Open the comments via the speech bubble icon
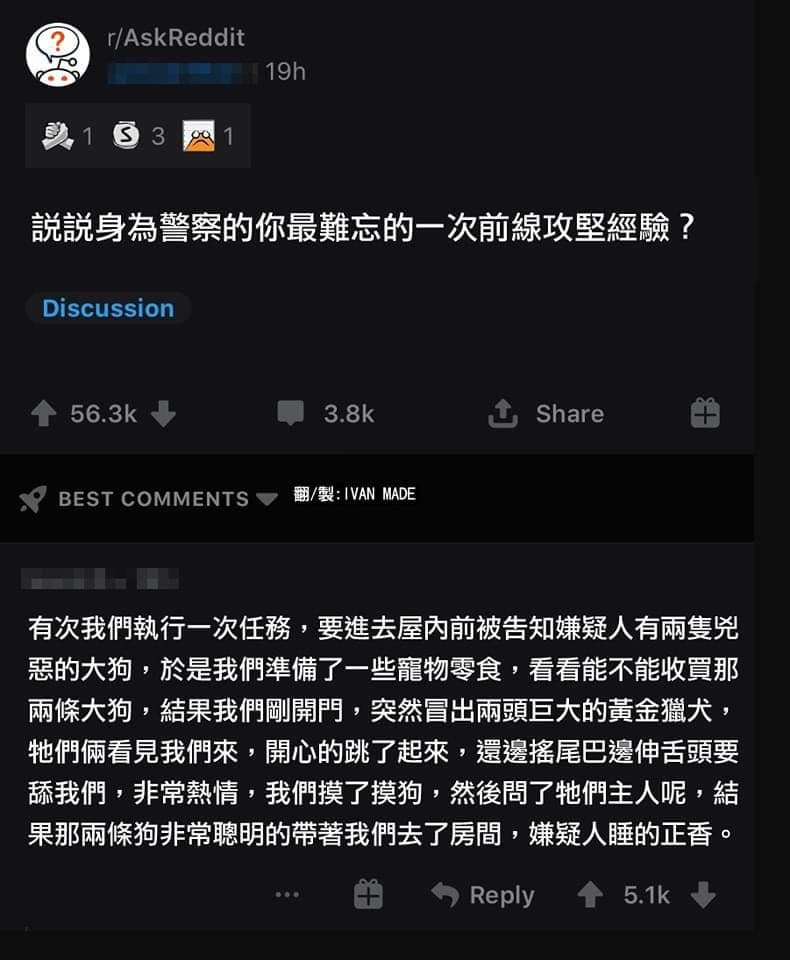Screen dimensions: 790x960 [x=290, y=411]
